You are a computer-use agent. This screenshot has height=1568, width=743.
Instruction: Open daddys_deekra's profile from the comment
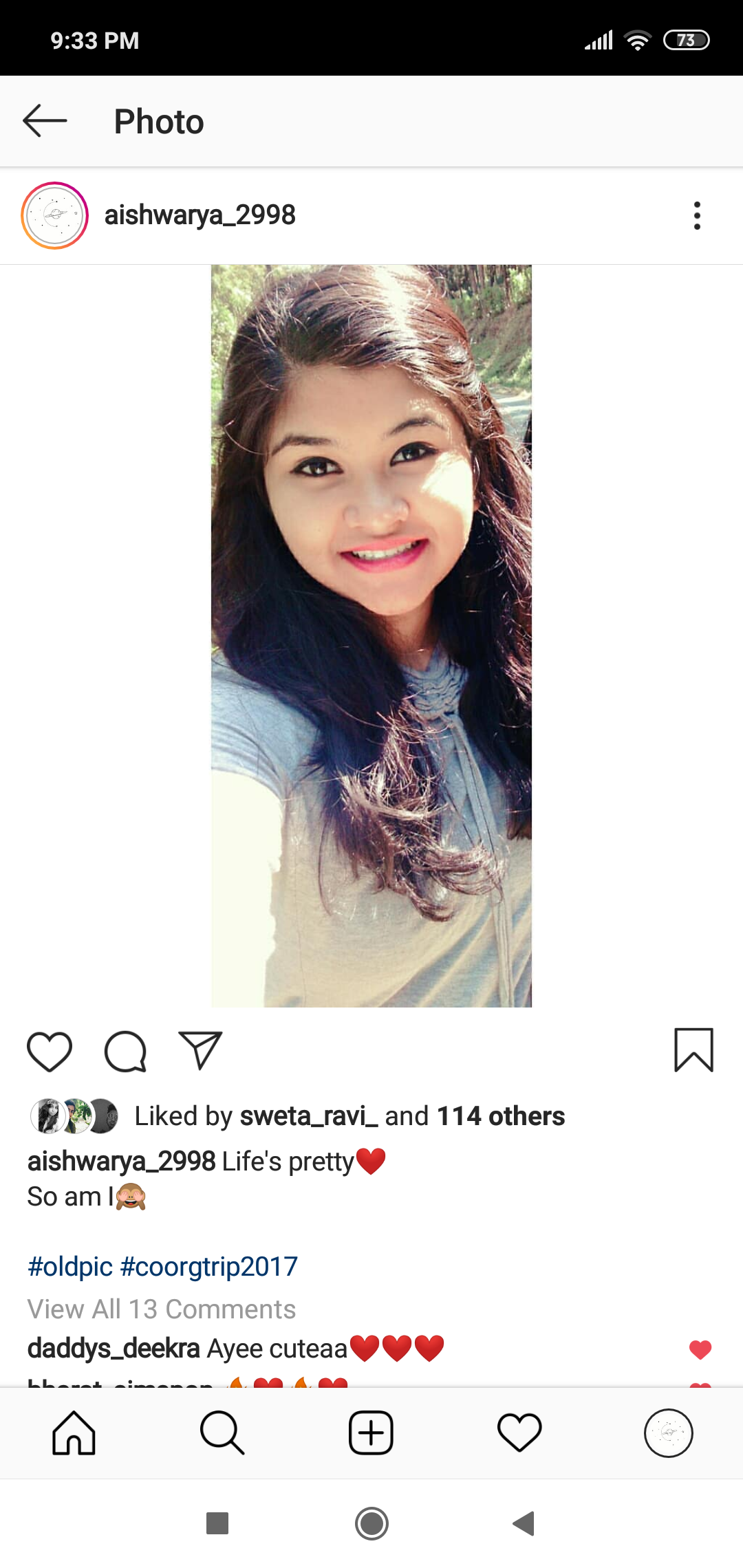[114, 1349]
